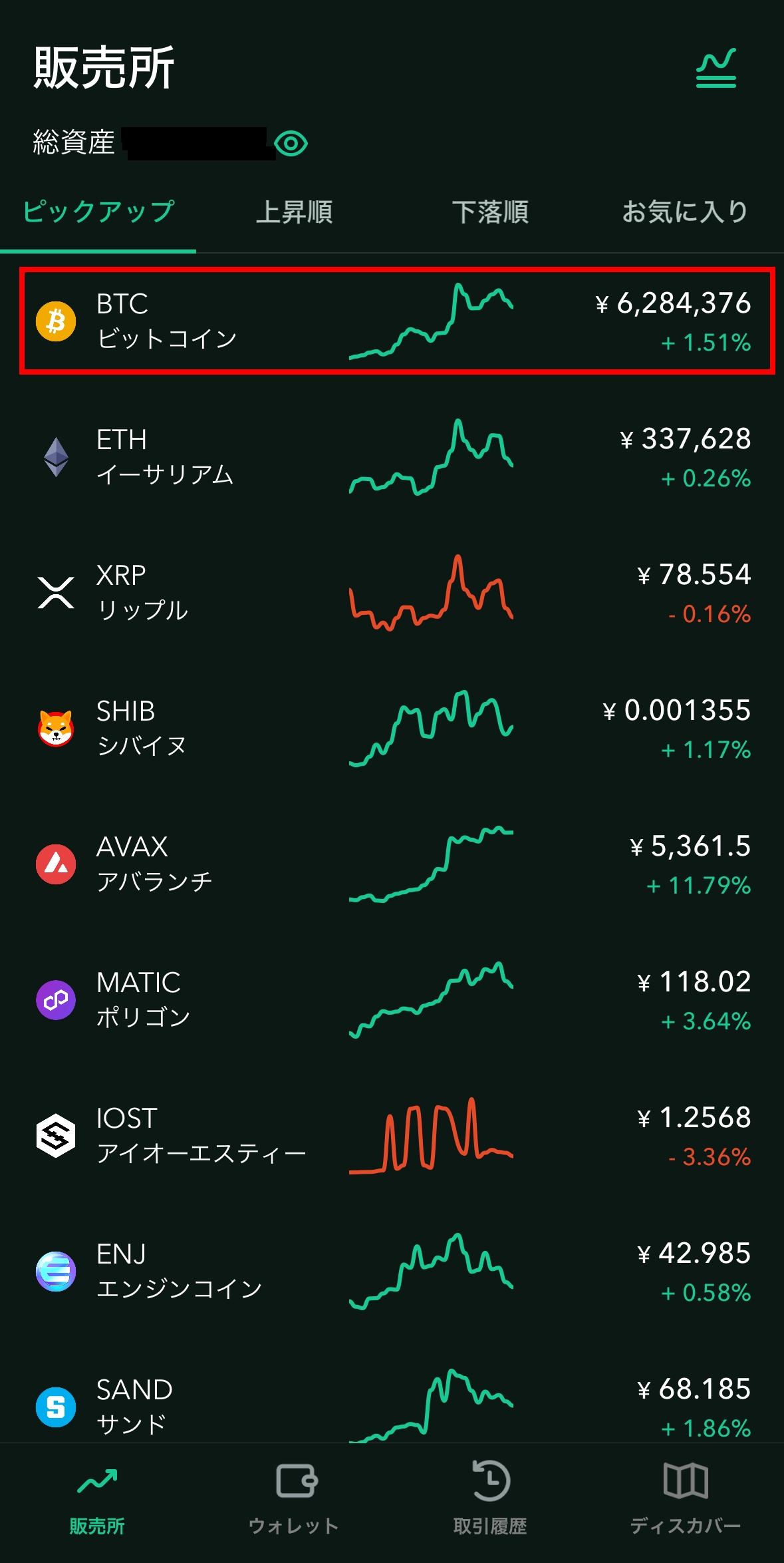
Task: Toggle total assets visibility eye icon
Action: 291,144
